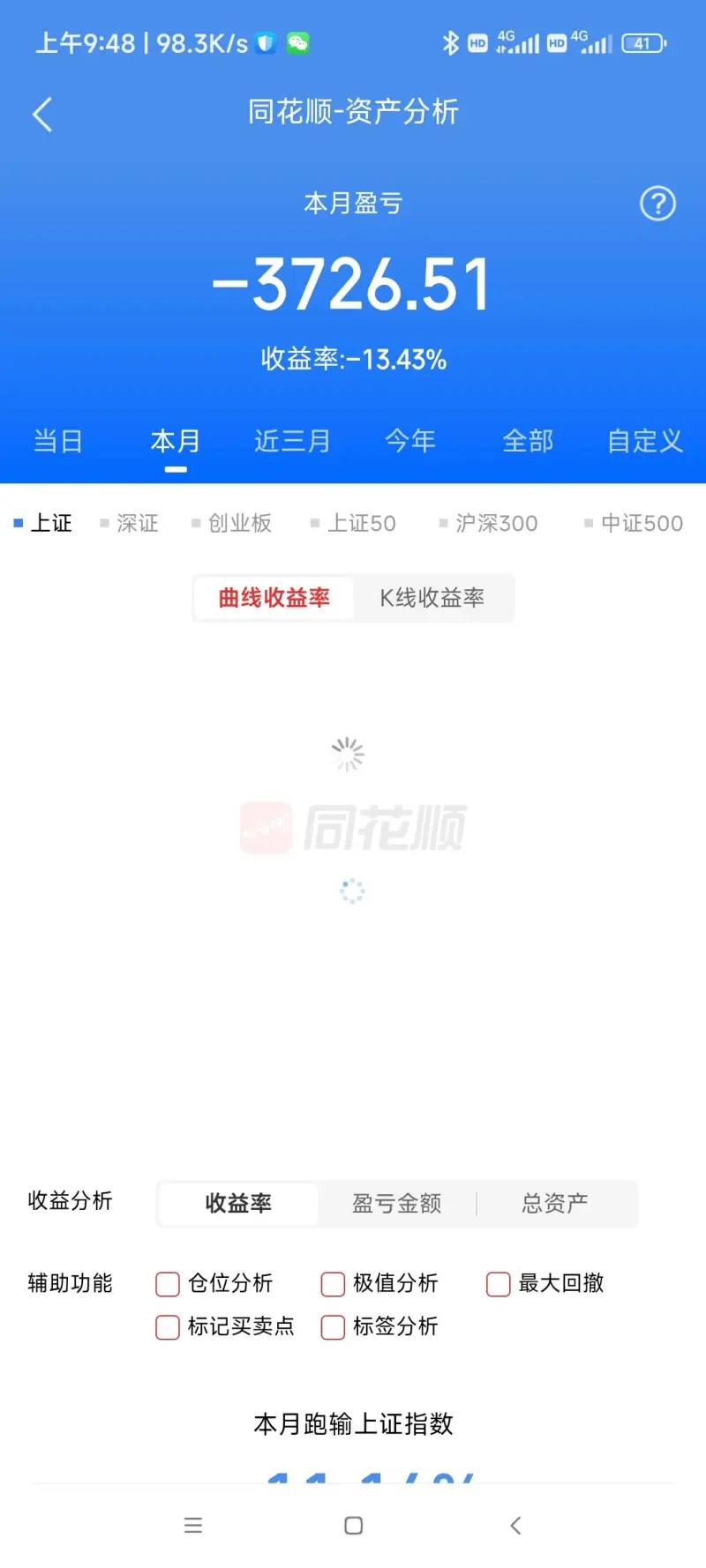The image size is (706, 1568).
Task: Choose the 创业板 index
Action: pyautogui.click(x=239, y=523)
